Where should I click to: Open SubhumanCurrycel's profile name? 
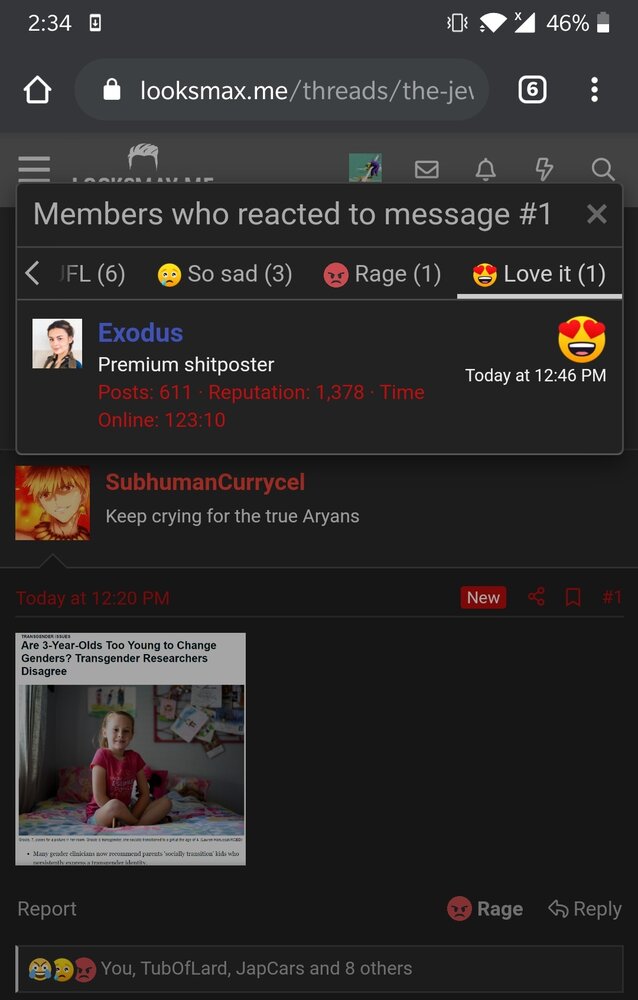coord(205,482)
